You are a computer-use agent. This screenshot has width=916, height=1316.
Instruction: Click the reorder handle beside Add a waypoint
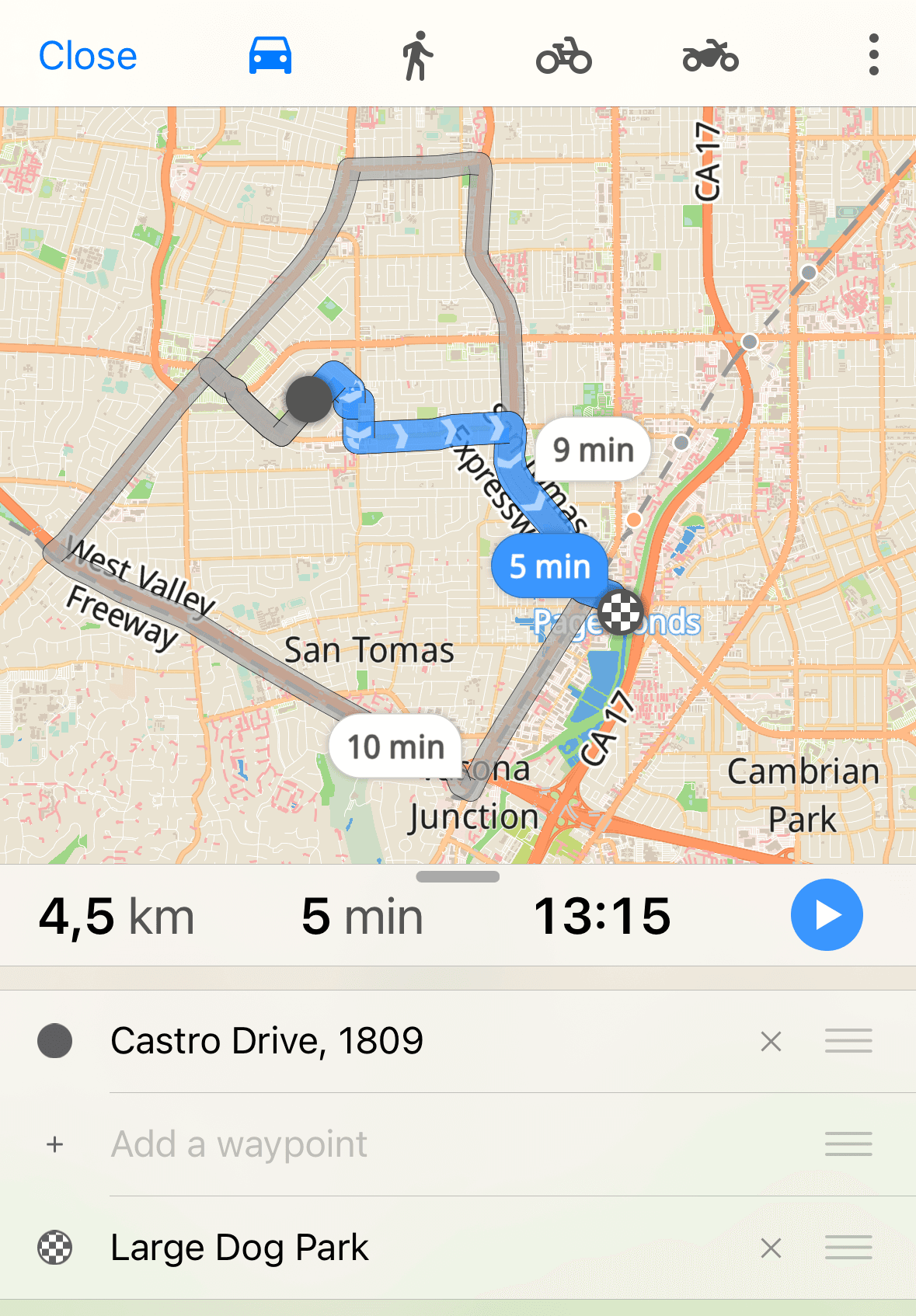848,1144
